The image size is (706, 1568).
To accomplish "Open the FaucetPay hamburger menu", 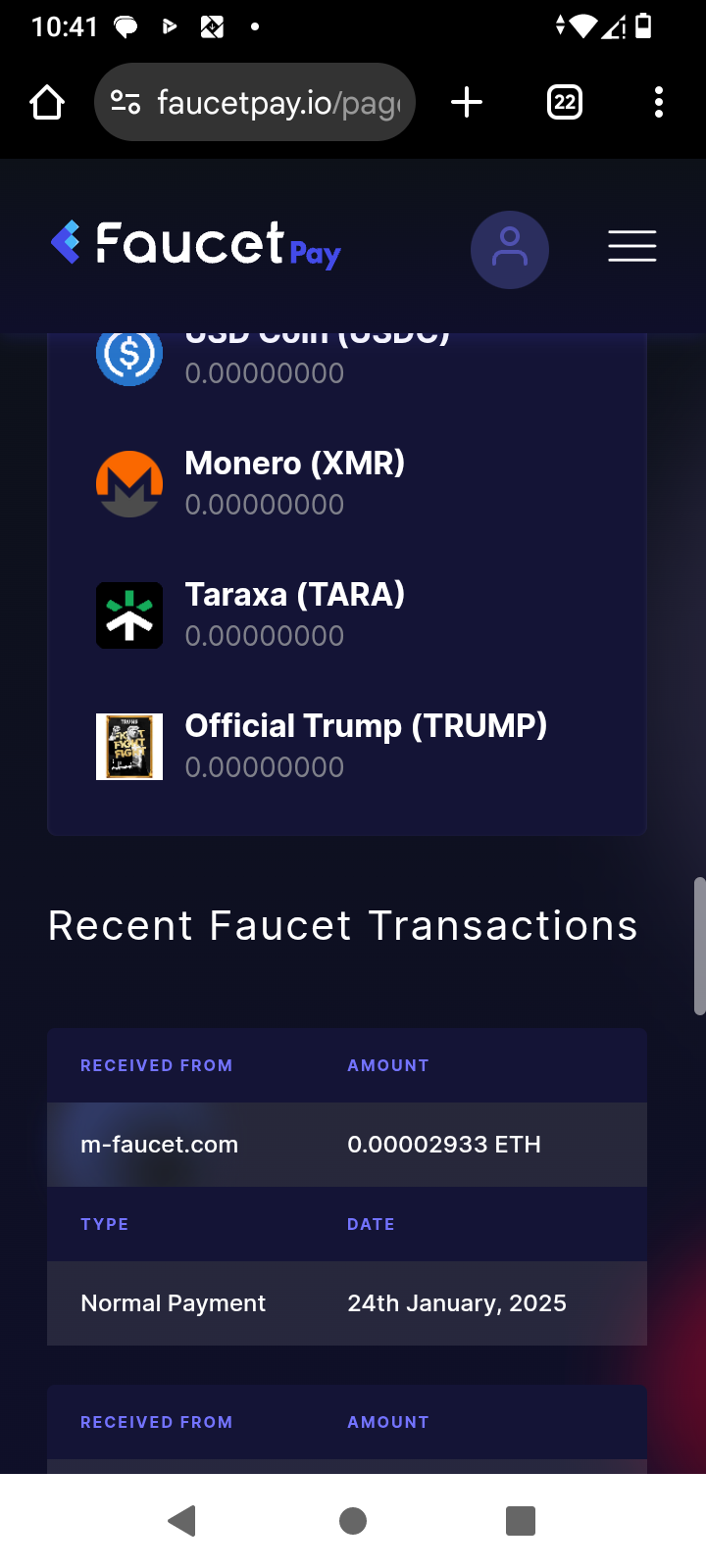I will click(x=631, y=246).
